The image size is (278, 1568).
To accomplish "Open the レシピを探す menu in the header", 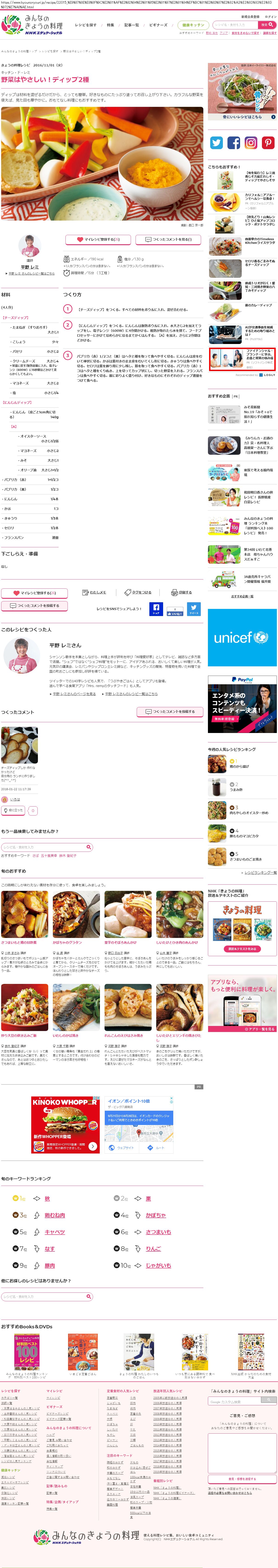I will (x=85, y=25).
